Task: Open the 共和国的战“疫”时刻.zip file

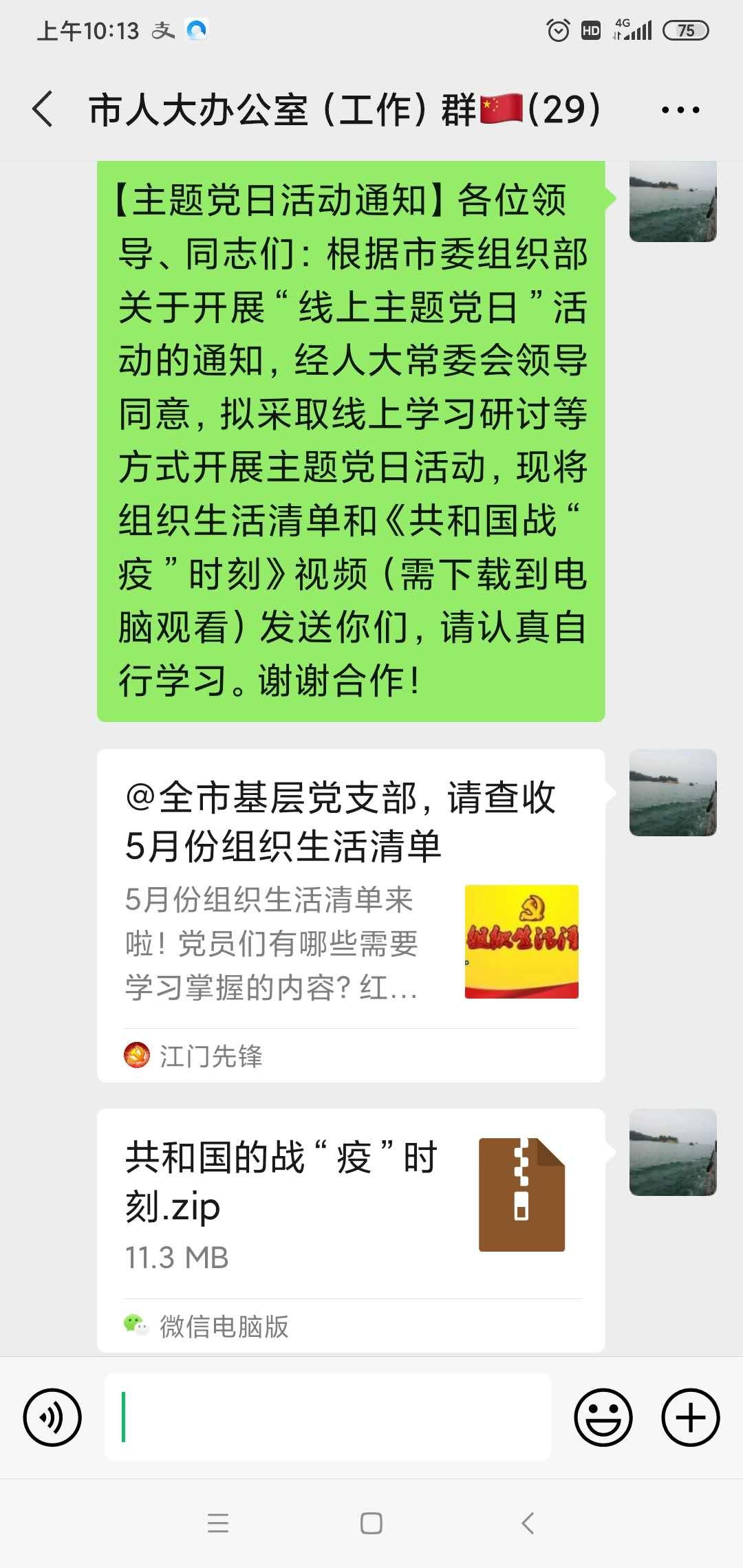Action: tap(351, 1204)
